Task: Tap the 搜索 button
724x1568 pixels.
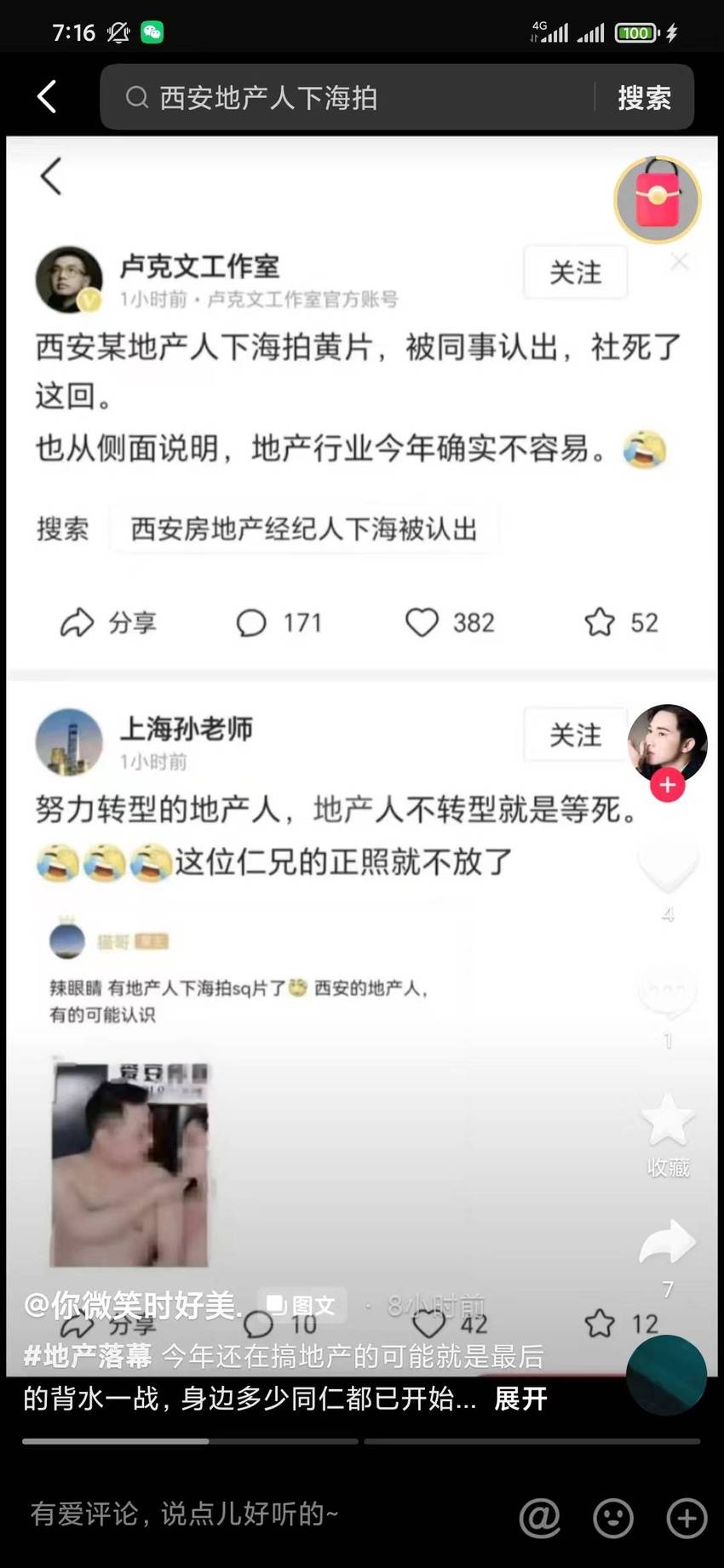Action: pyautogui.click(x=644, y=98)
